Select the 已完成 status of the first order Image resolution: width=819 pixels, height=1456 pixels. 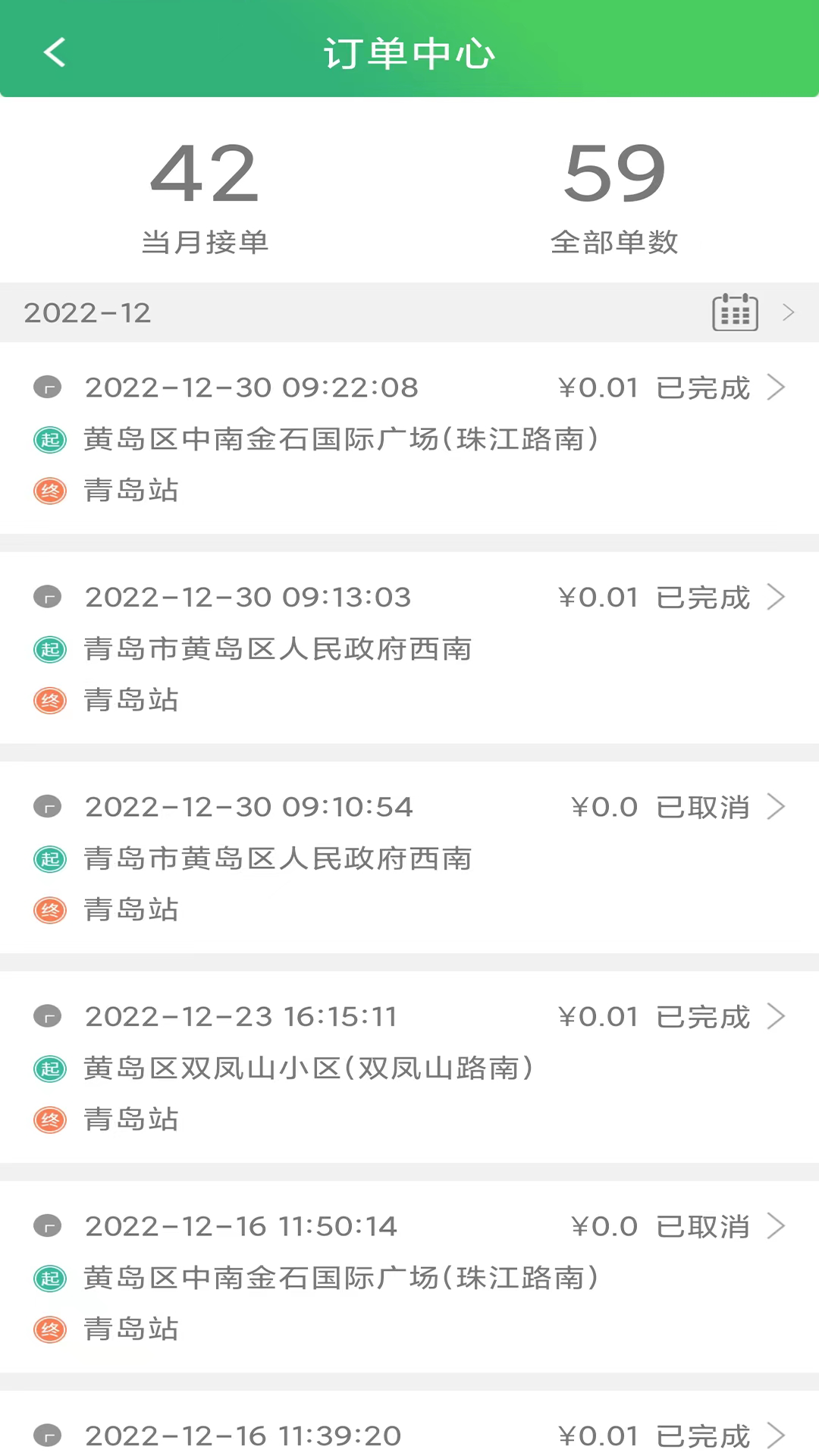click(701, 387)
